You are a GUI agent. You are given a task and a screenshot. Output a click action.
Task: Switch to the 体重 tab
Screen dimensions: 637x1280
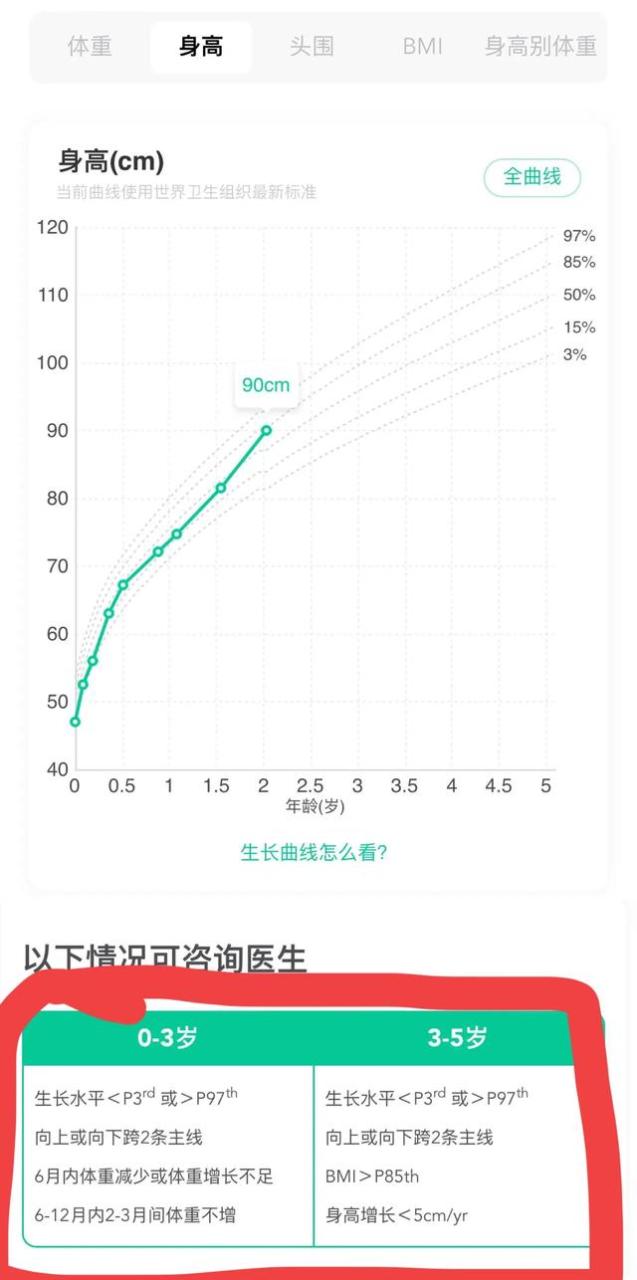[x=89, y=46]
